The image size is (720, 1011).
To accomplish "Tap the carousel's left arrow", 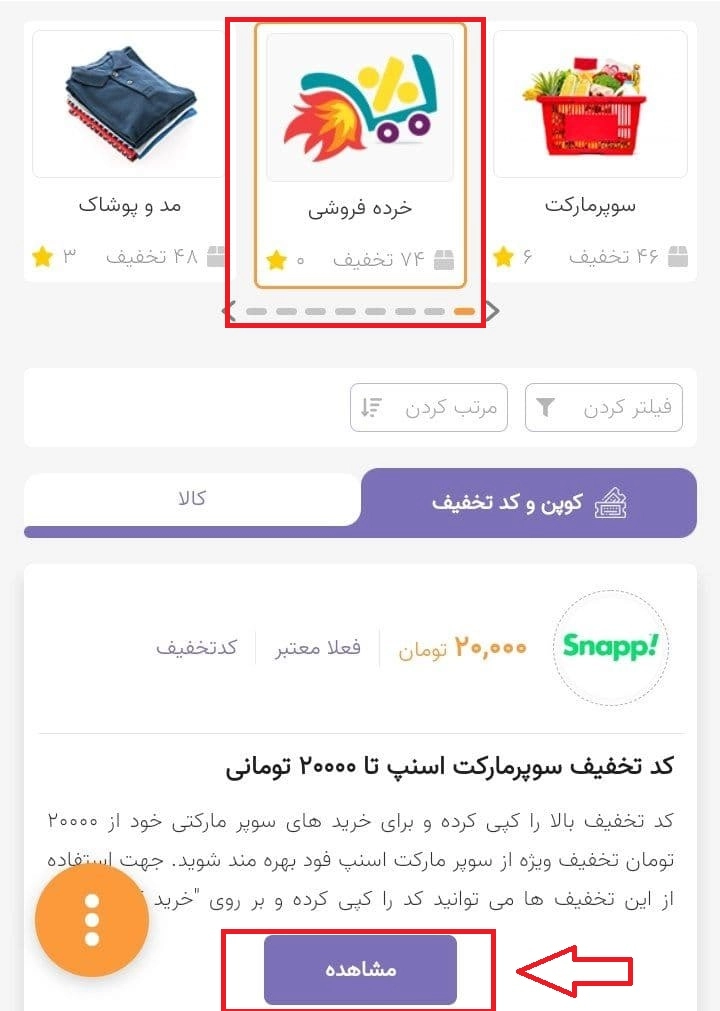I will 229,311.
